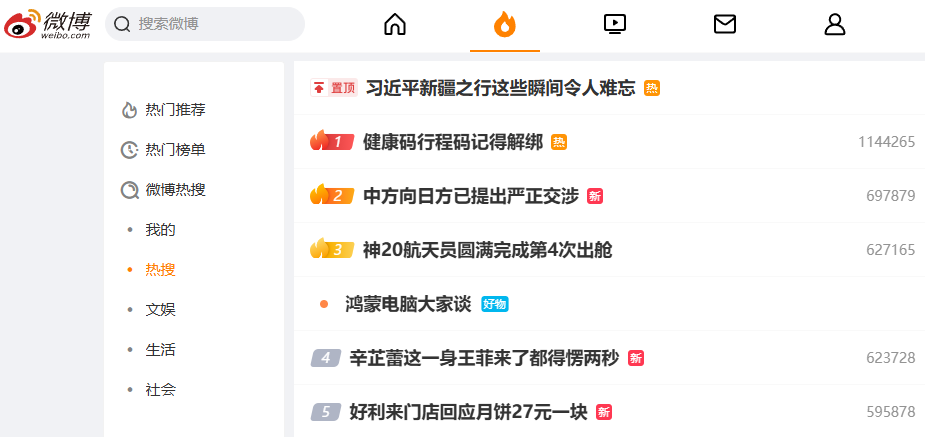Select the hot flame tab
925x437 pixels.
pos(505,24)
